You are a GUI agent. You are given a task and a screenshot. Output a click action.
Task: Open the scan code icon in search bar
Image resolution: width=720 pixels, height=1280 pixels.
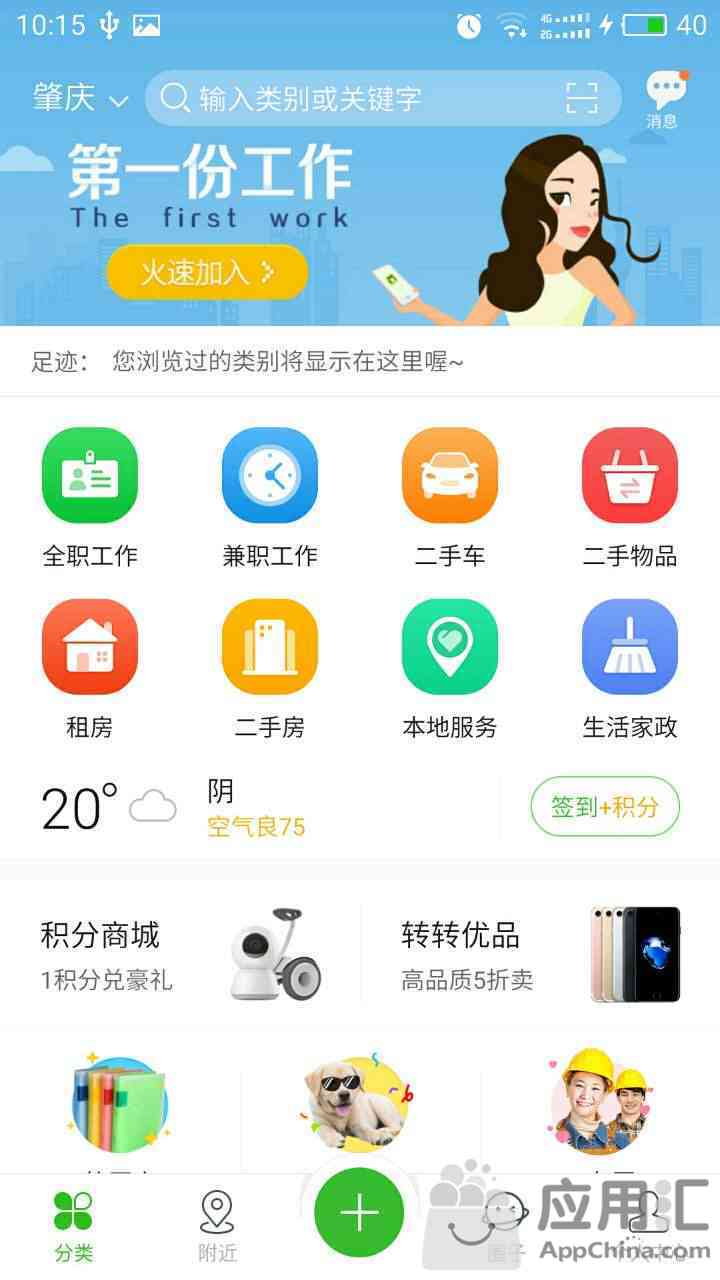point(581,98)
